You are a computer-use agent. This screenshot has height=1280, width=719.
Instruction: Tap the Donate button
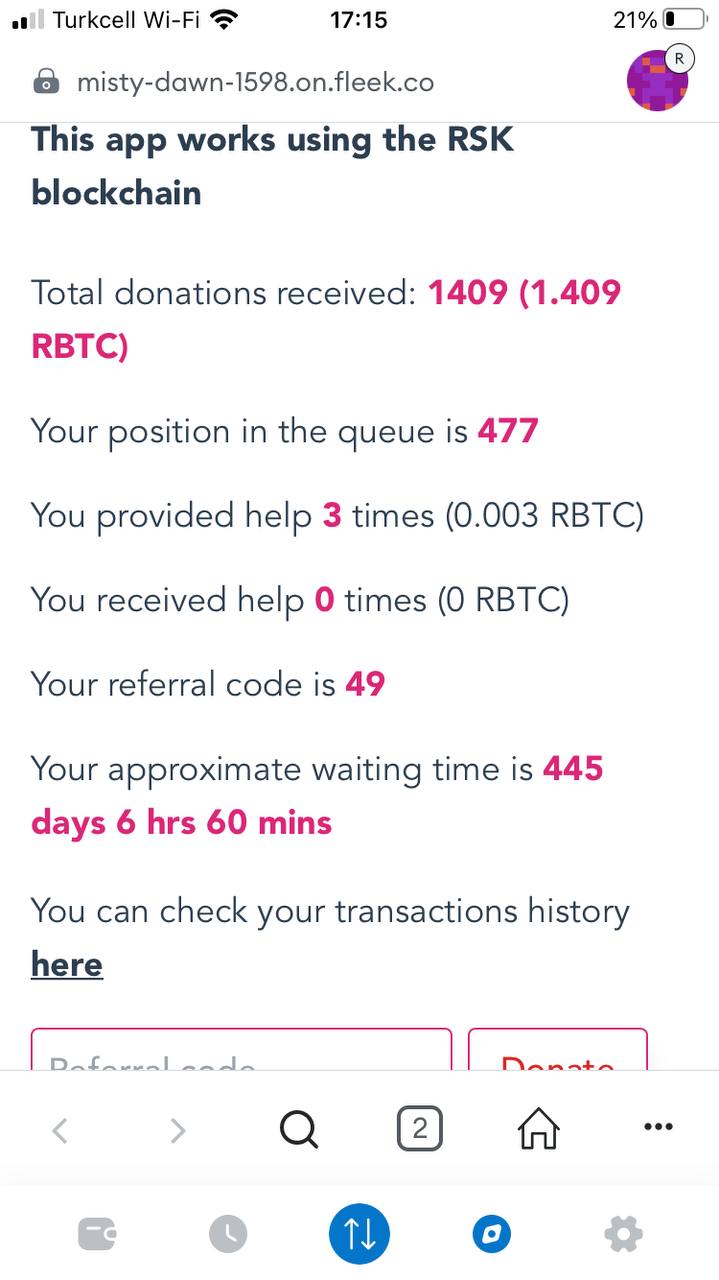click(x=558, y=1050)
